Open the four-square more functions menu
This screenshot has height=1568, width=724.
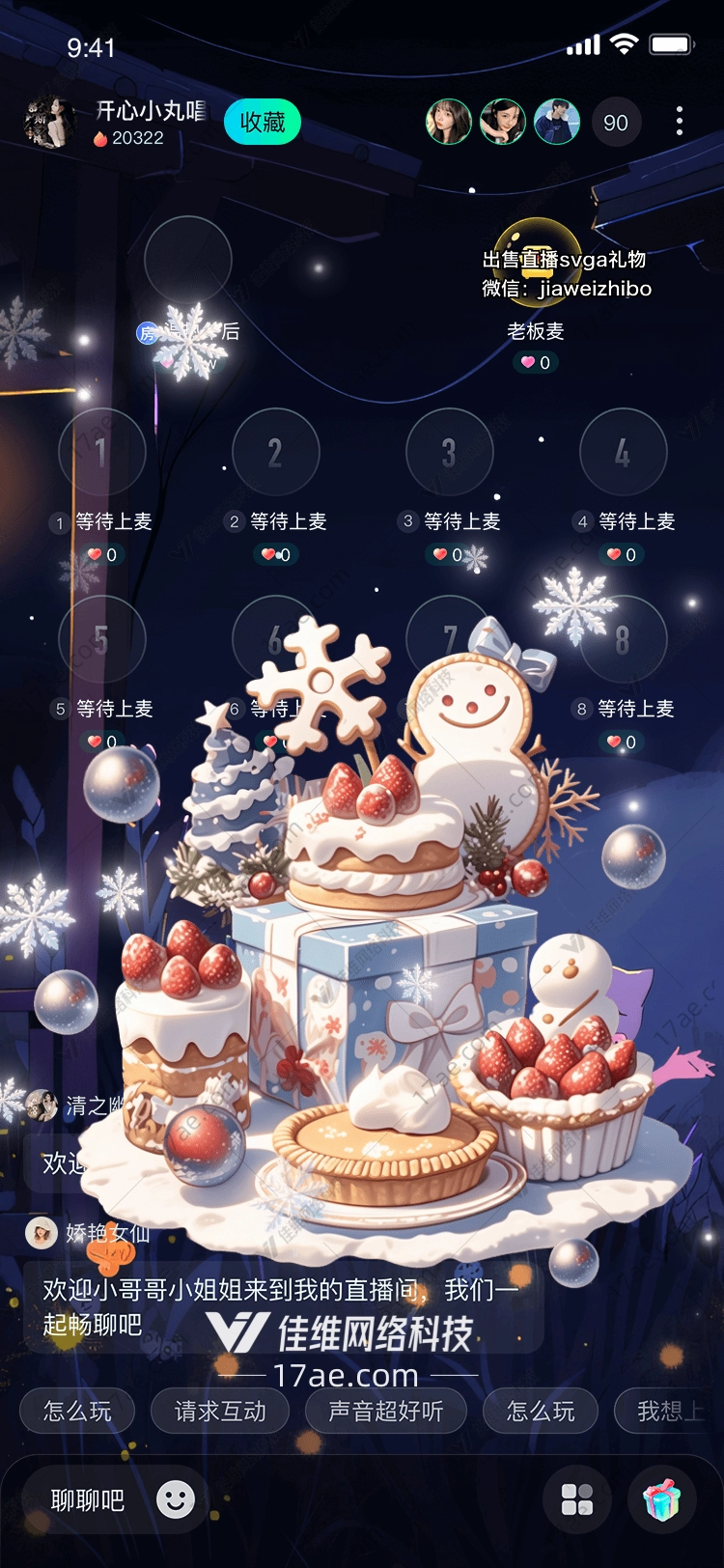click(x=577, y=1499)
